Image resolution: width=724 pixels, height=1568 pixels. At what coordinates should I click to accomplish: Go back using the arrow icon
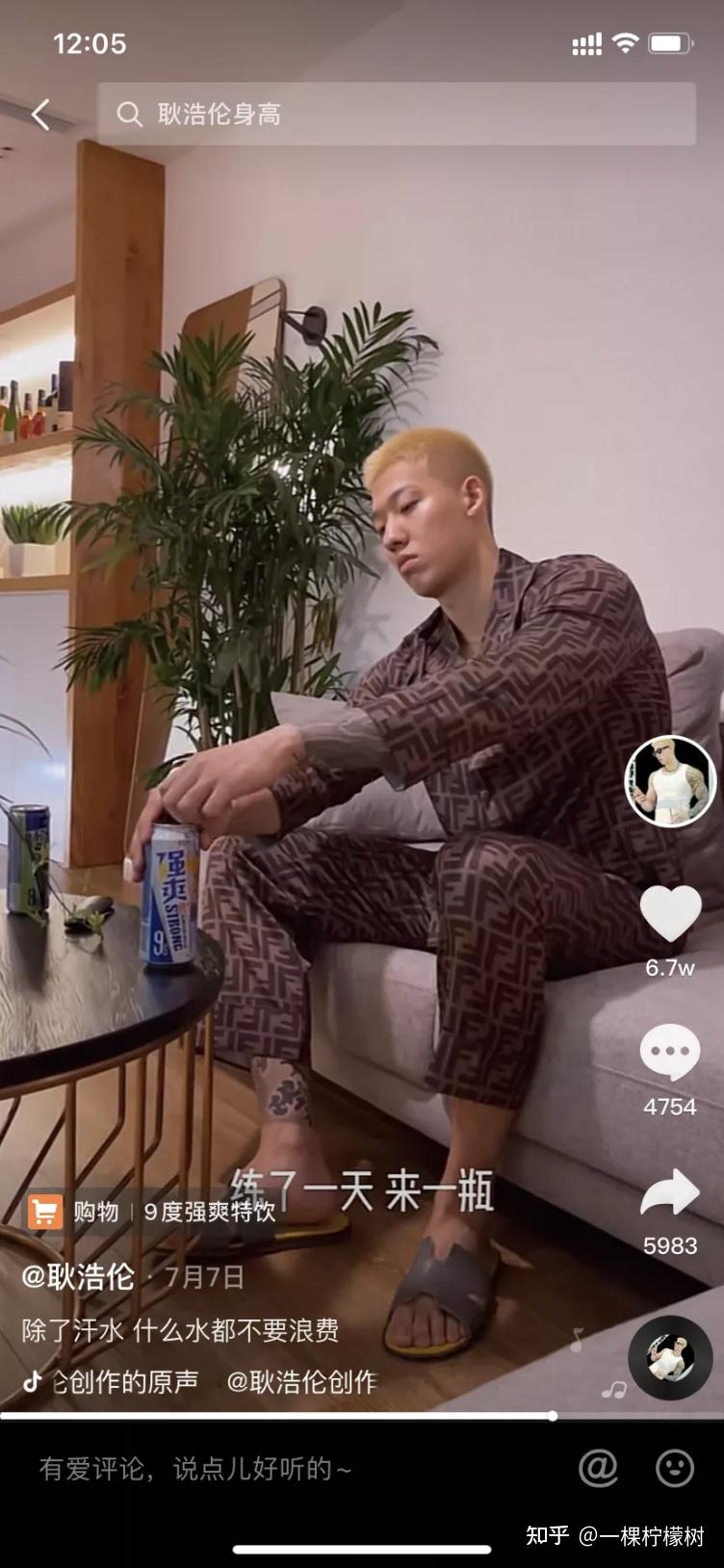pos(40,115)
